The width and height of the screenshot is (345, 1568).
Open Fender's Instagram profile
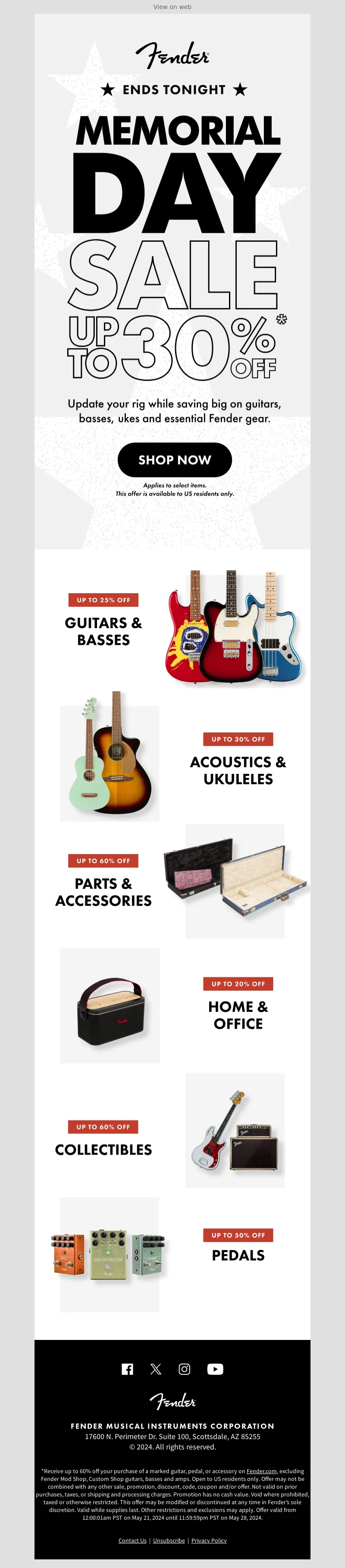tap(185, 1369)
